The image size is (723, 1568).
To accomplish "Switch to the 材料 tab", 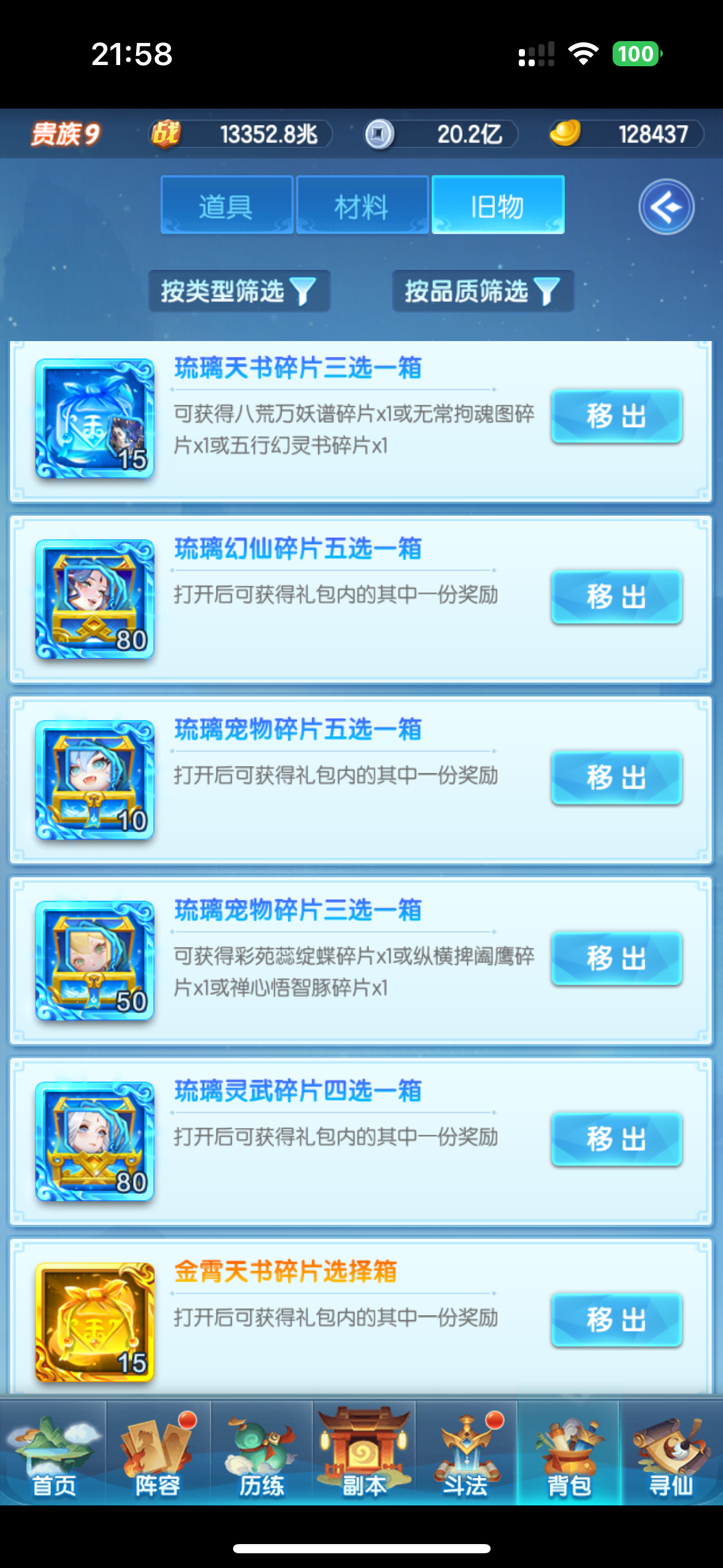I will 362,205.
